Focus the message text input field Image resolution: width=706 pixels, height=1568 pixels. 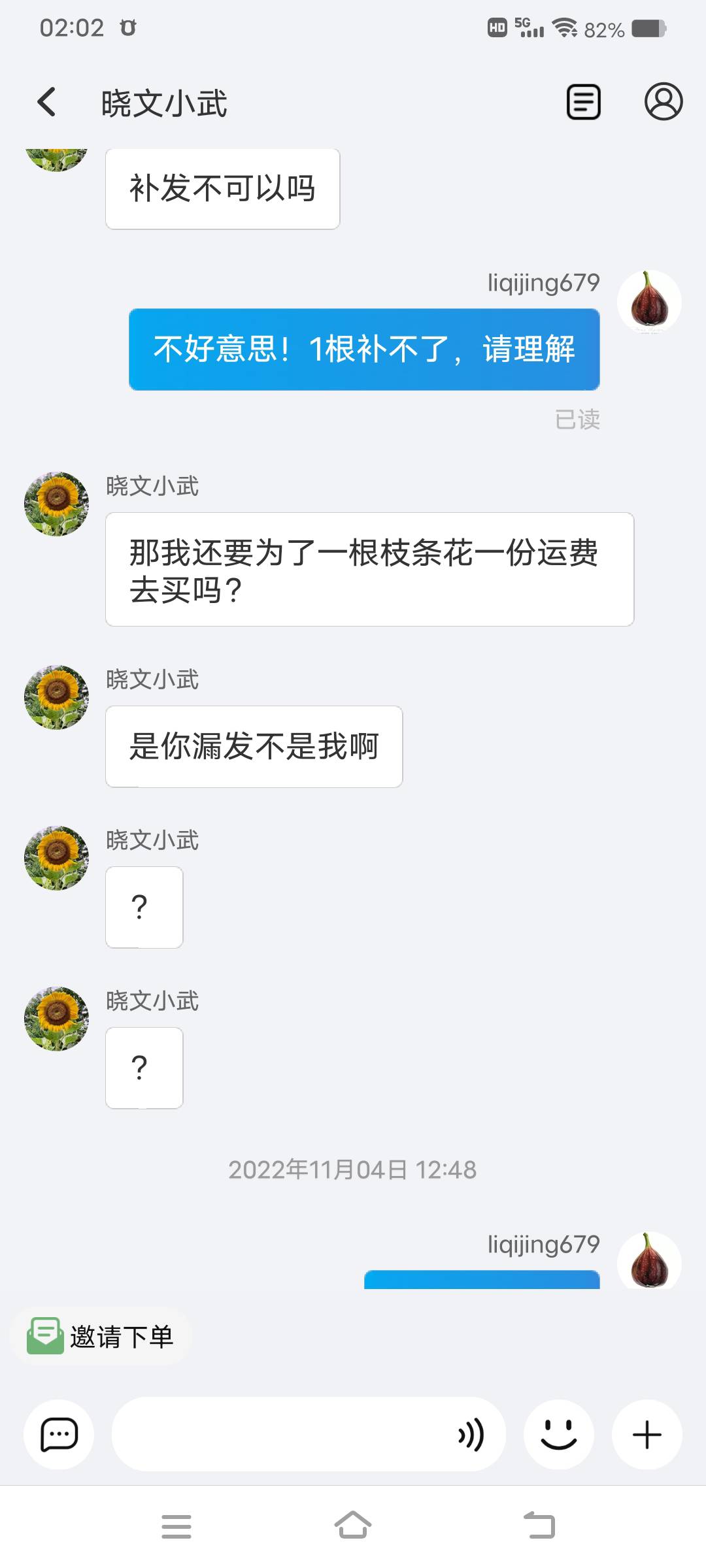[281, 1435]
